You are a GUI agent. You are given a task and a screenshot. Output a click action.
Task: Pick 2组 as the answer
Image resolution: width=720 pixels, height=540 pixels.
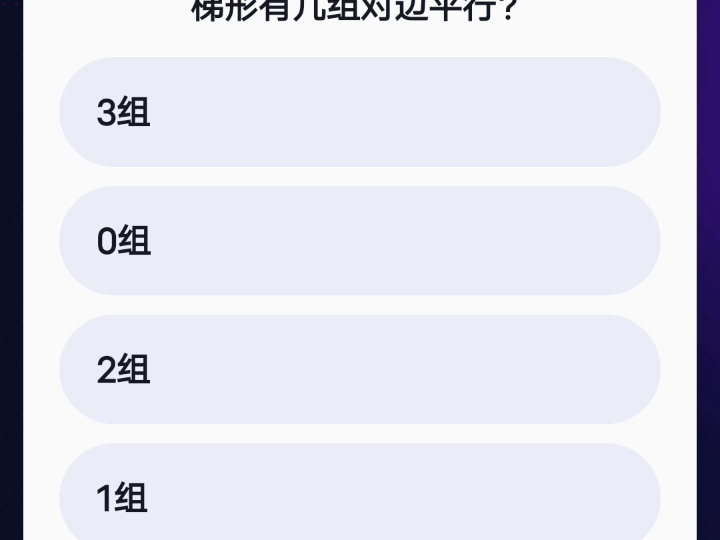[360, 370]
